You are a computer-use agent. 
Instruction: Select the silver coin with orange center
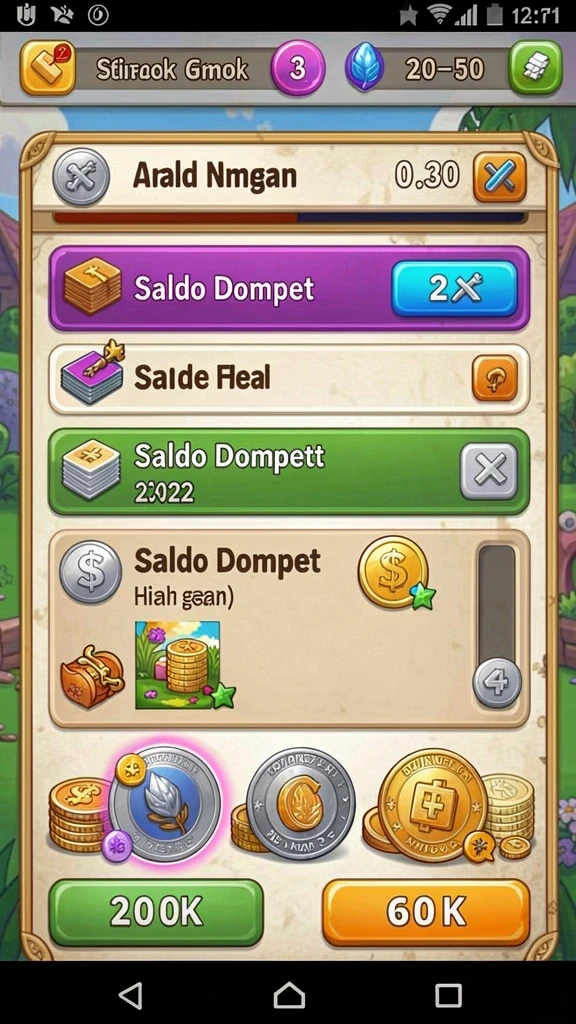click(x=301, y=804)
